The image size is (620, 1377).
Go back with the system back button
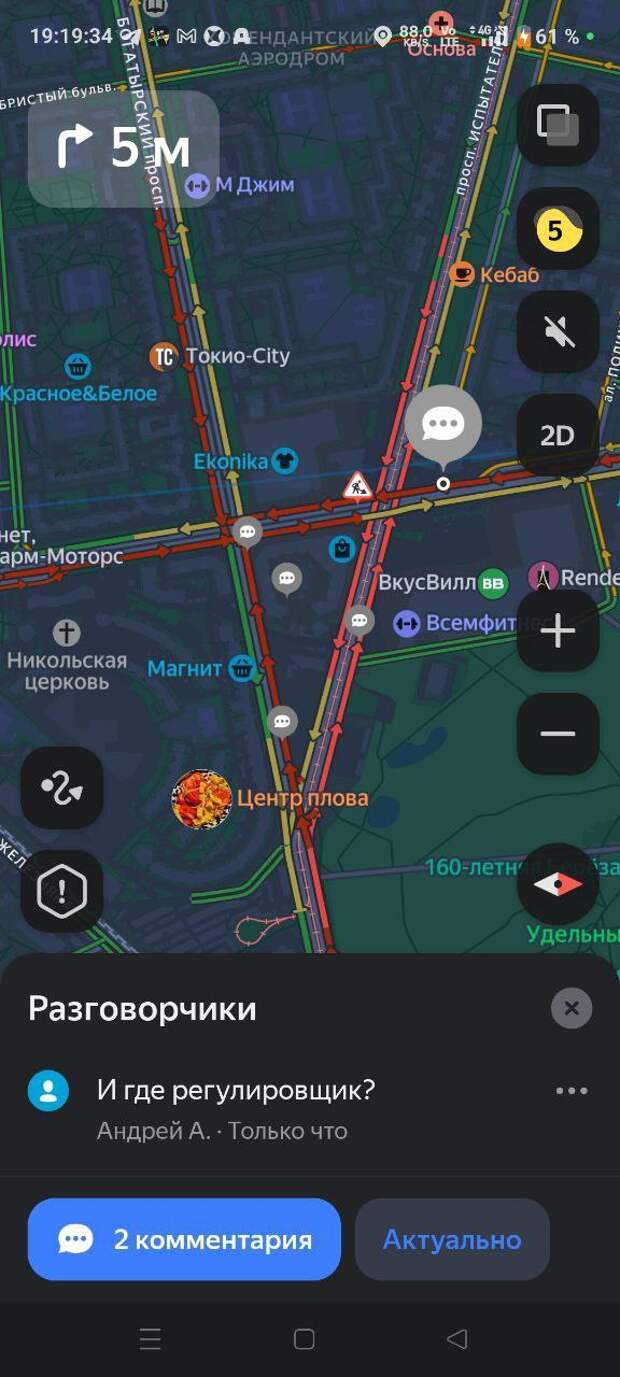(456, 1339)
